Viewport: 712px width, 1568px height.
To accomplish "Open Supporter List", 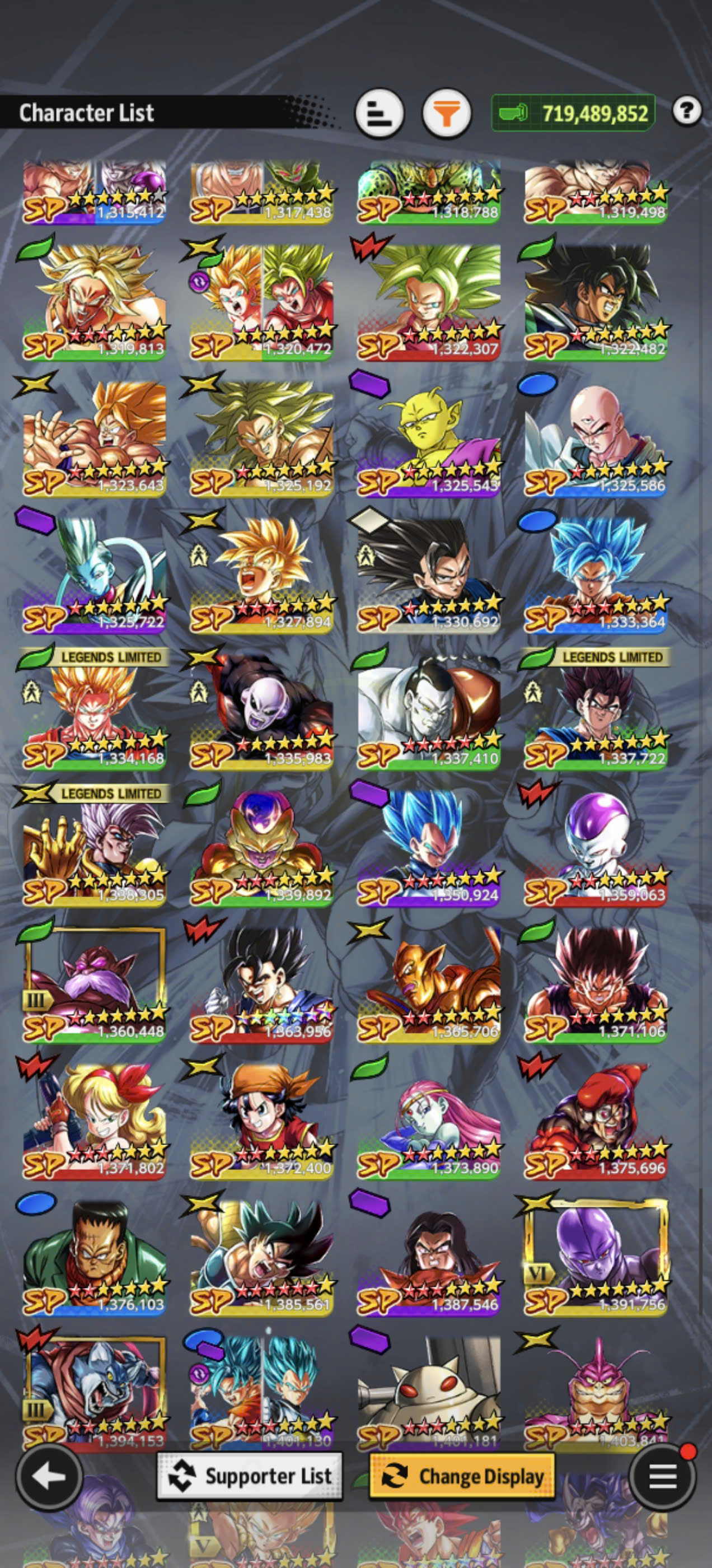I will (250, 1476).
